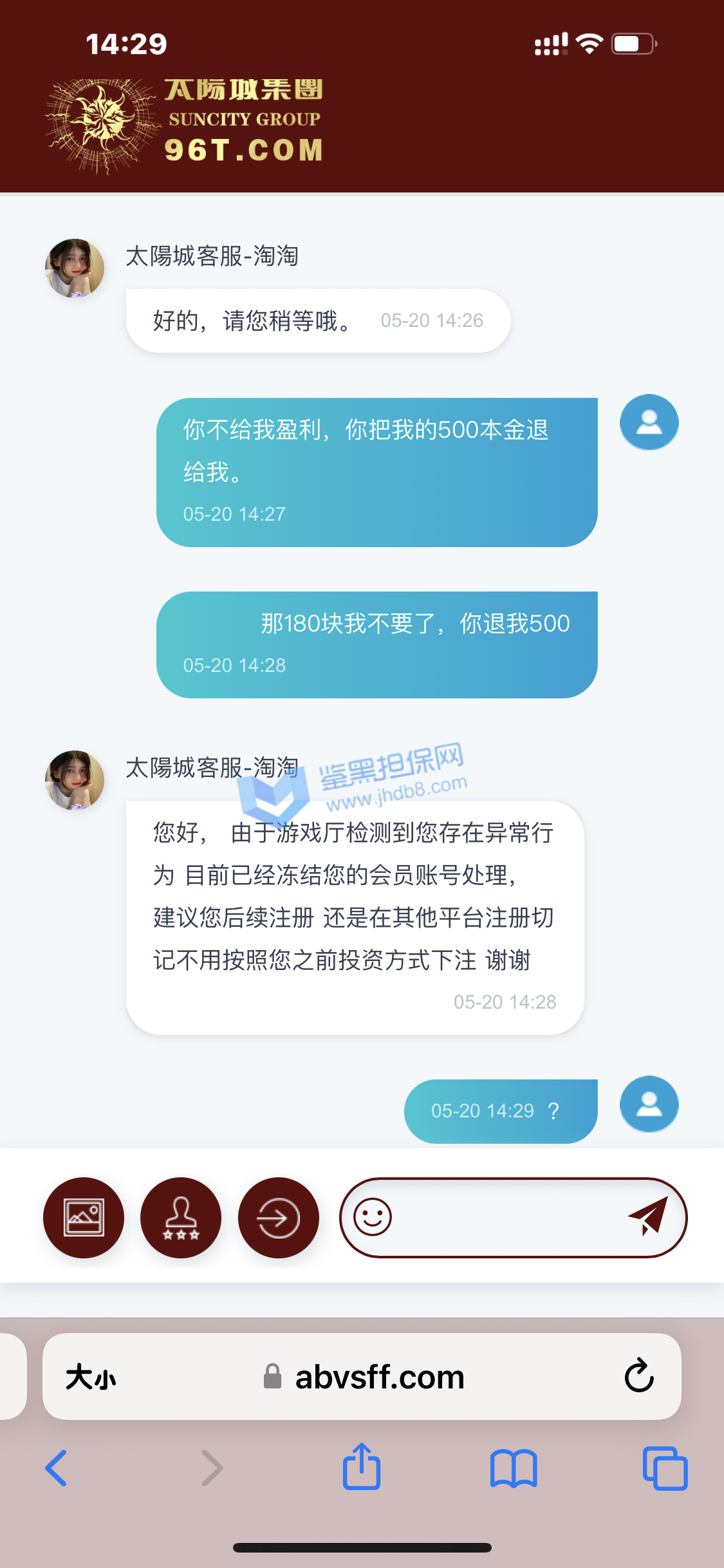Tap the exit arrow circle button

tap(278, 1217)
